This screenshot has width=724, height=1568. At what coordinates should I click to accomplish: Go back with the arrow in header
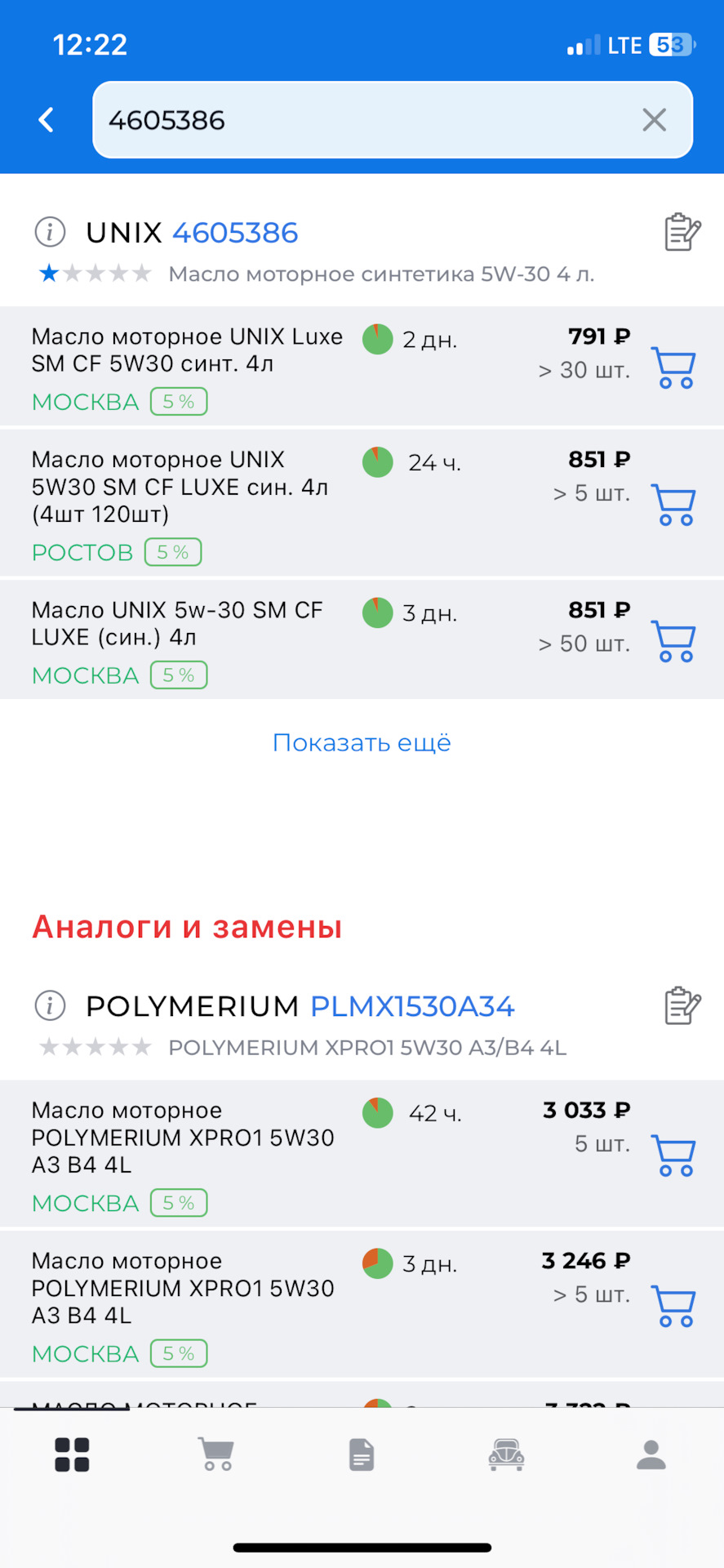pos(46,119)
